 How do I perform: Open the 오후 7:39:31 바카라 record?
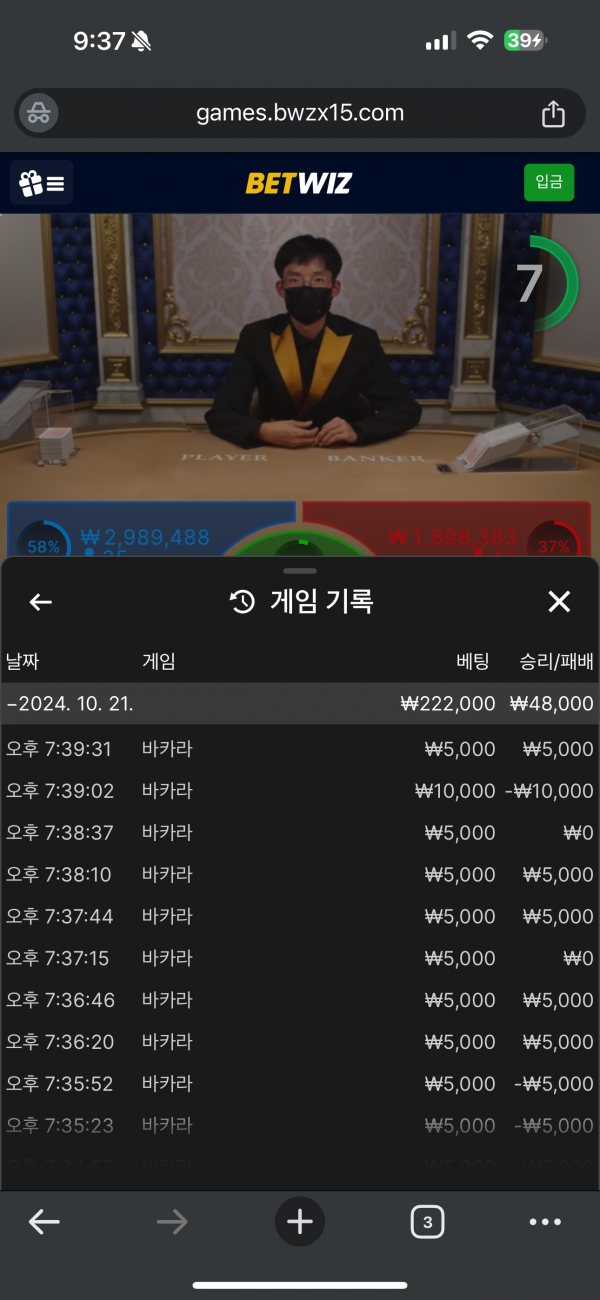tap(300, 749)
